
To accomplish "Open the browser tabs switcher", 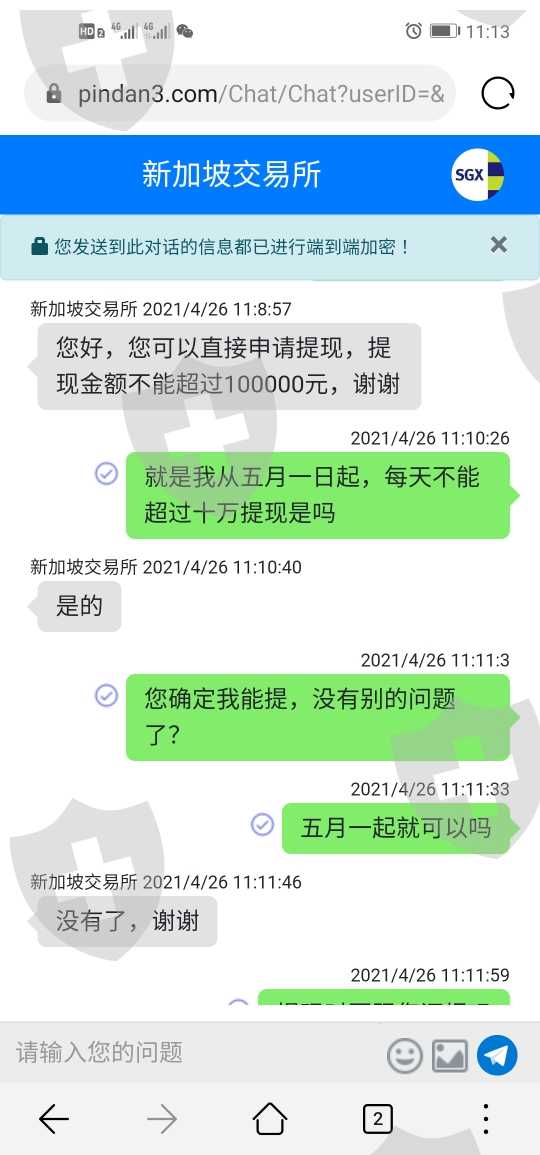I will point(378,1120).
